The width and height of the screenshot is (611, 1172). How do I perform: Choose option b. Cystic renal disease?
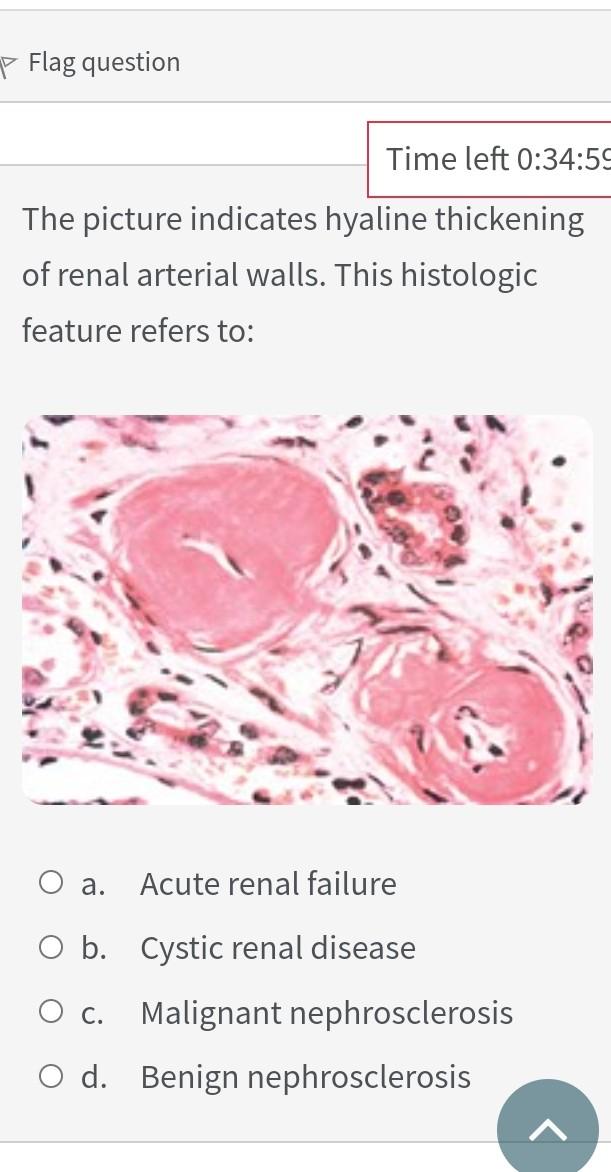pyautogui.click(x=51, y=947)
